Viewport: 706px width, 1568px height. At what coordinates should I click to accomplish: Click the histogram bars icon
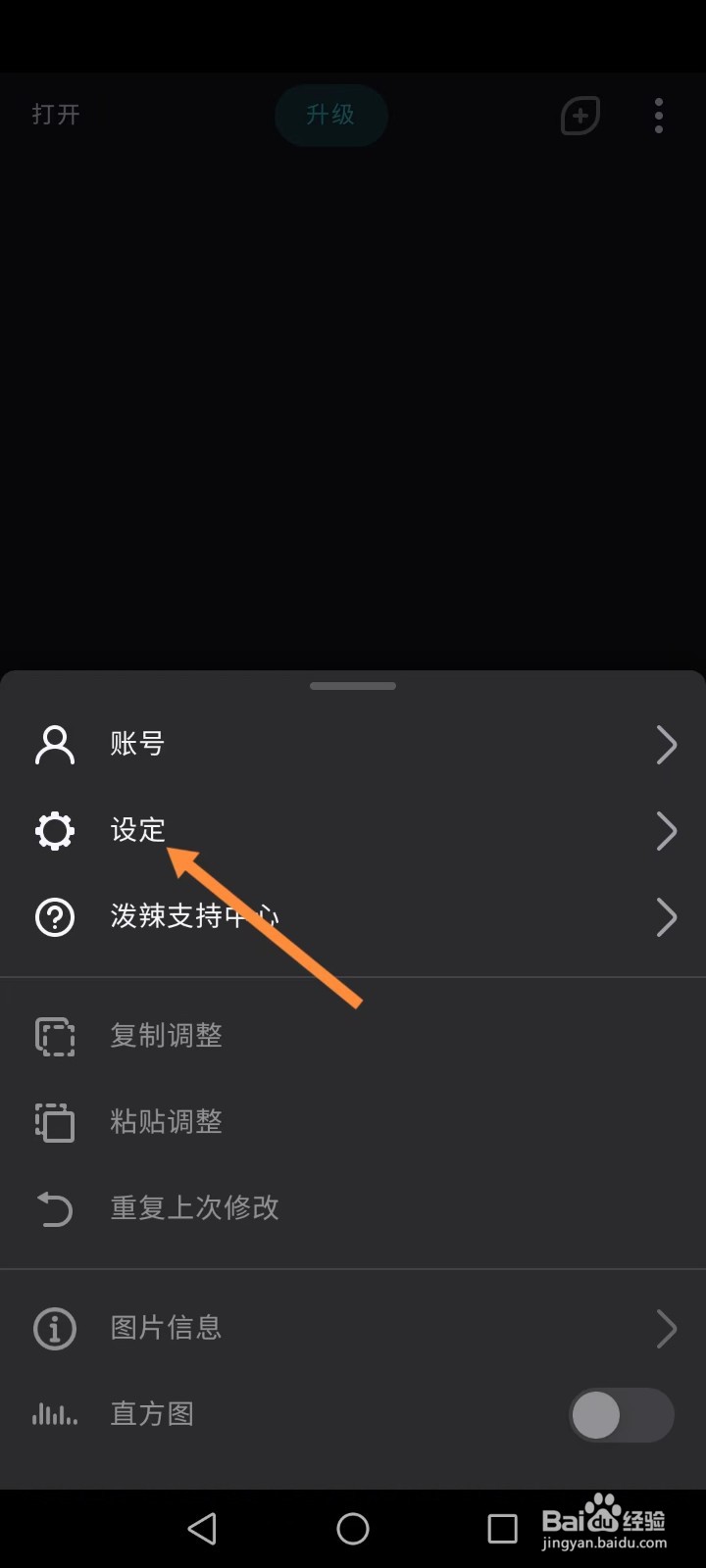pyautogui.click(x=54, y=1414)
